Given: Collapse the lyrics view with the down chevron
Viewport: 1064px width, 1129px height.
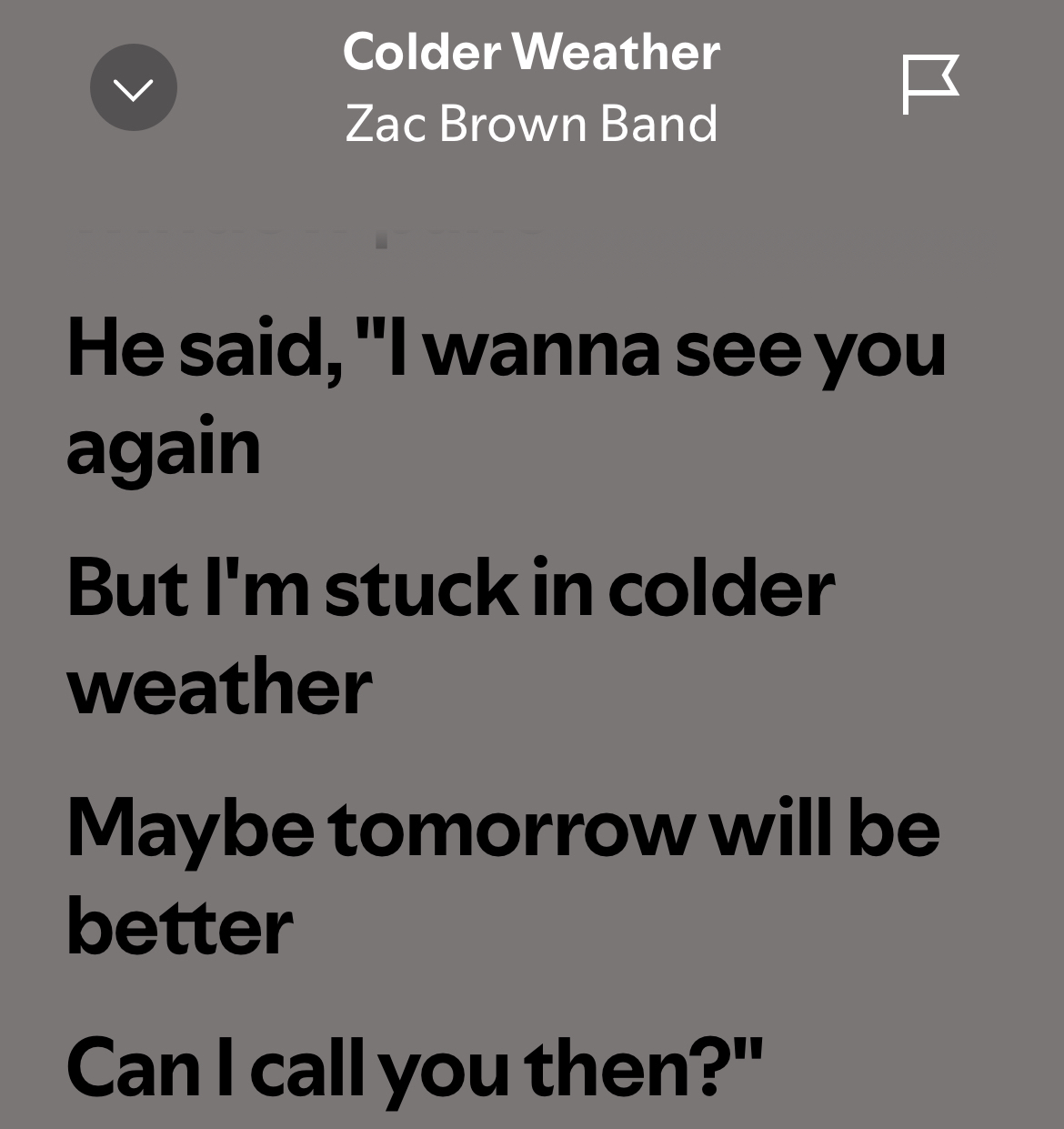Looking at the screenshot, I should (x=134, y=87).
